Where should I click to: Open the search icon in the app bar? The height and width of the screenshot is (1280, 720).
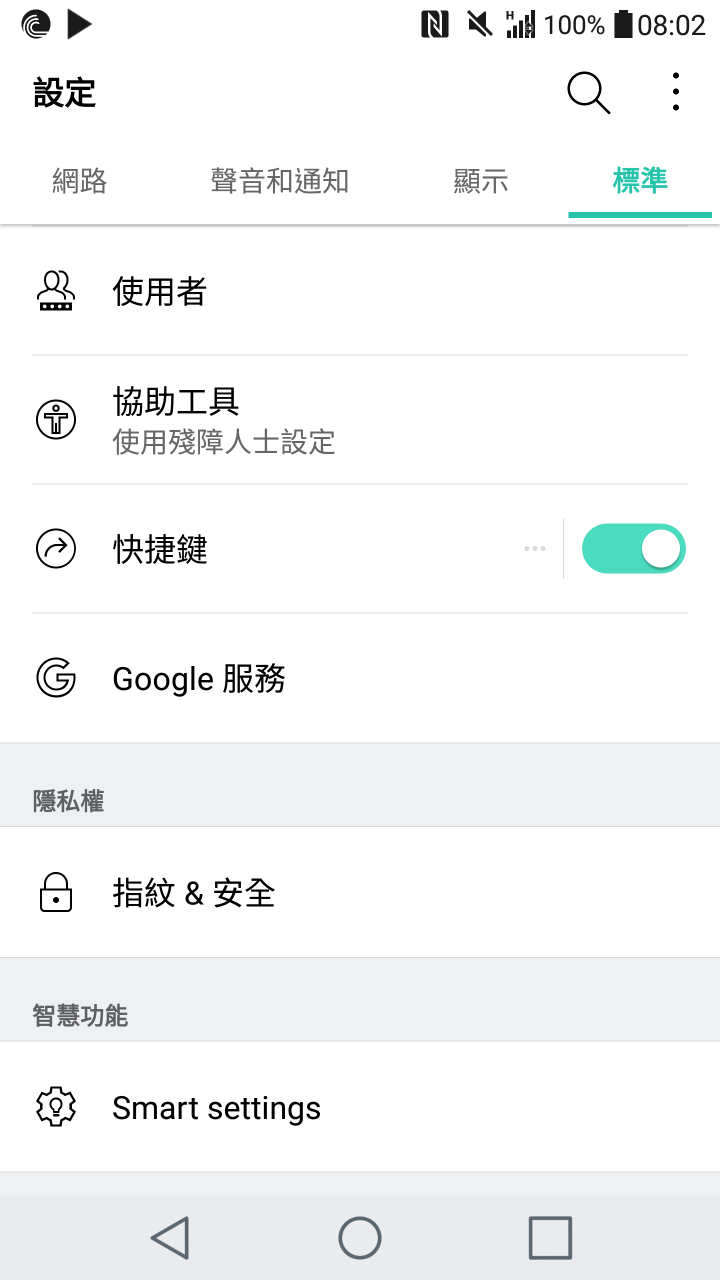(589, 93)
